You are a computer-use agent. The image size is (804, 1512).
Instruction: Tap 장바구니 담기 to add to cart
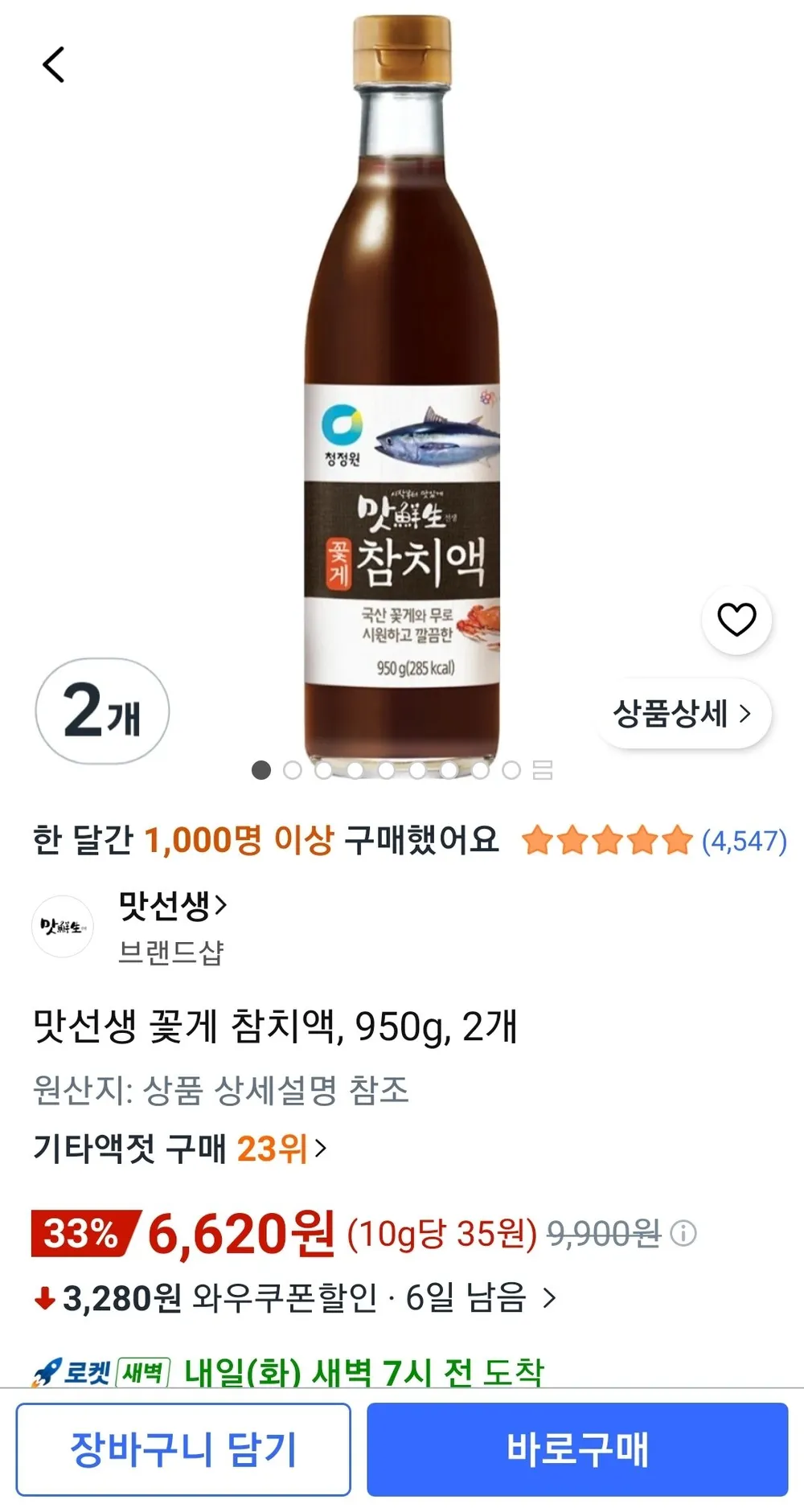point(183,1449)
